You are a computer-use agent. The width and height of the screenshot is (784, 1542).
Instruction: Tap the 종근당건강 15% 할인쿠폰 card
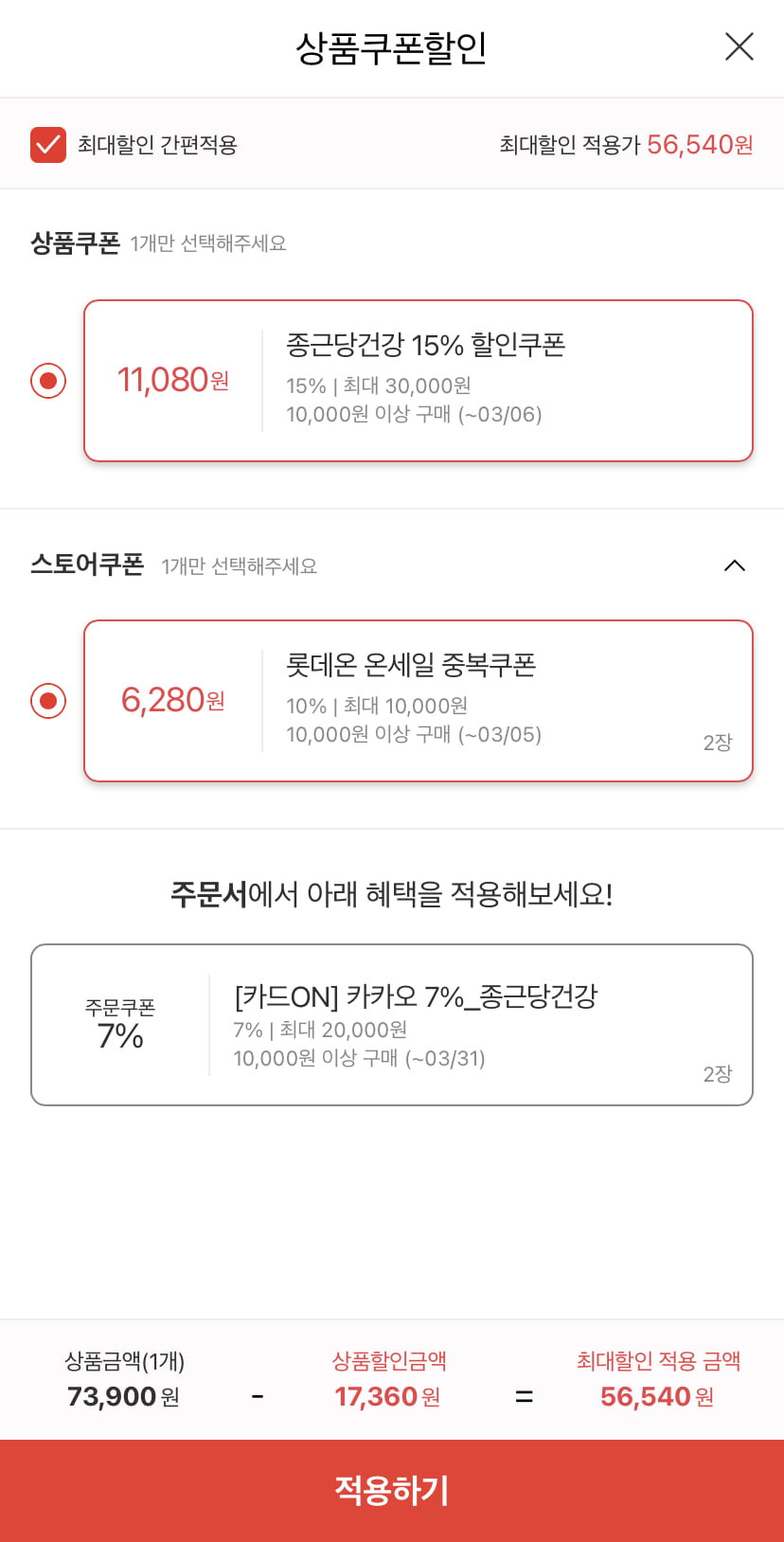[419, 381]
